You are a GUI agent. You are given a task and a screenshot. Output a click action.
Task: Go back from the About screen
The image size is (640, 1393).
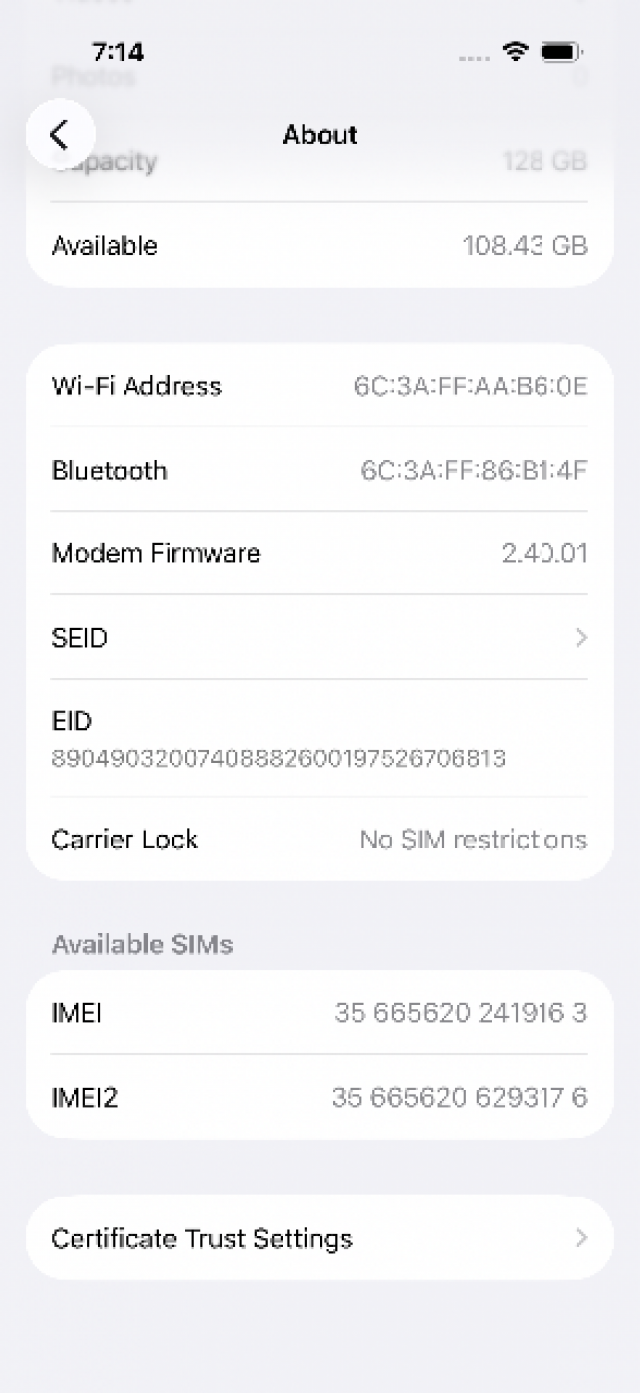tap(60, 134)
